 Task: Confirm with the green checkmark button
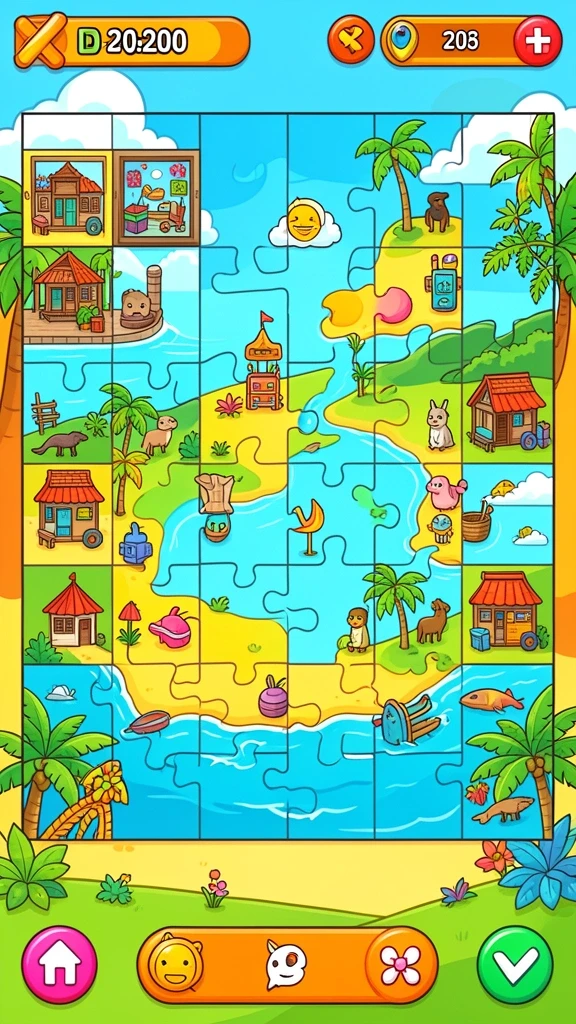(515, 964)
